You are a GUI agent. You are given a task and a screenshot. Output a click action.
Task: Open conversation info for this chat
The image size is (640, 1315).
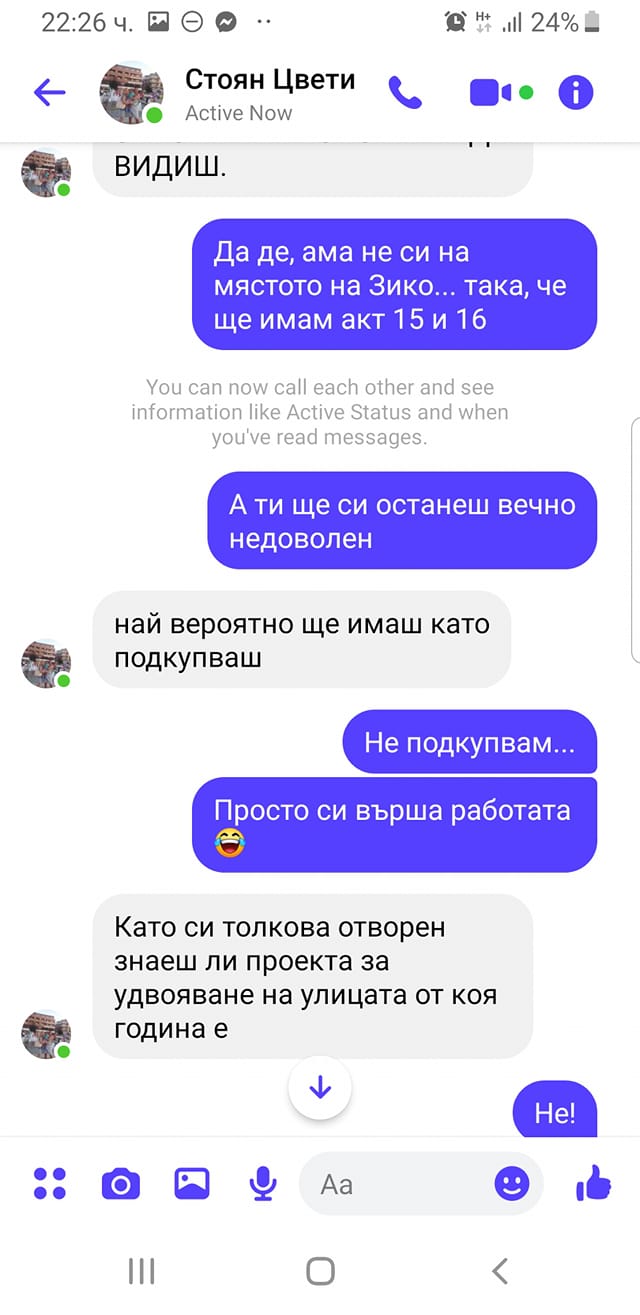(576, 93)
